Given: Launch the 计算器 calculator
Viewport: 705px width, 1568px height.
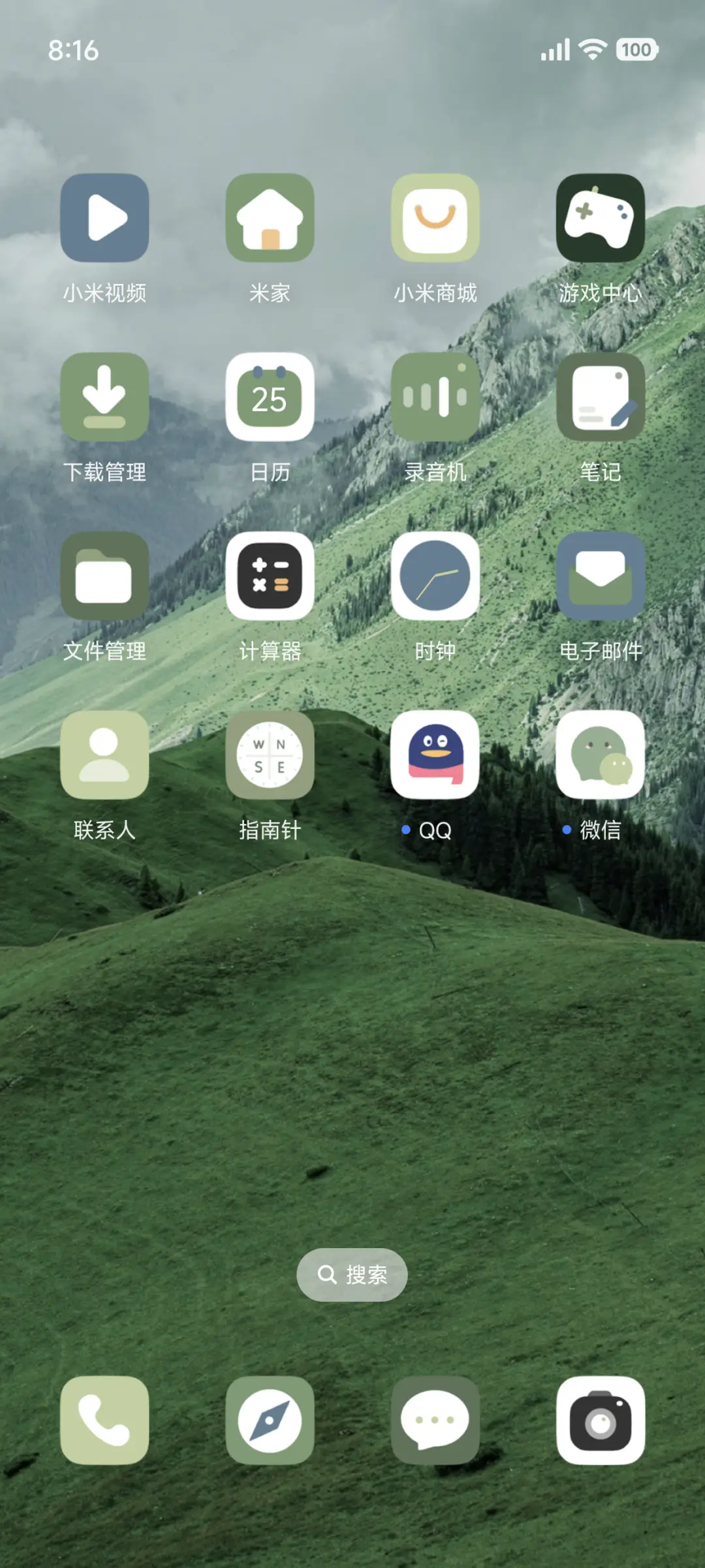Looking at the screenshot, I should (x=270, y=577).
